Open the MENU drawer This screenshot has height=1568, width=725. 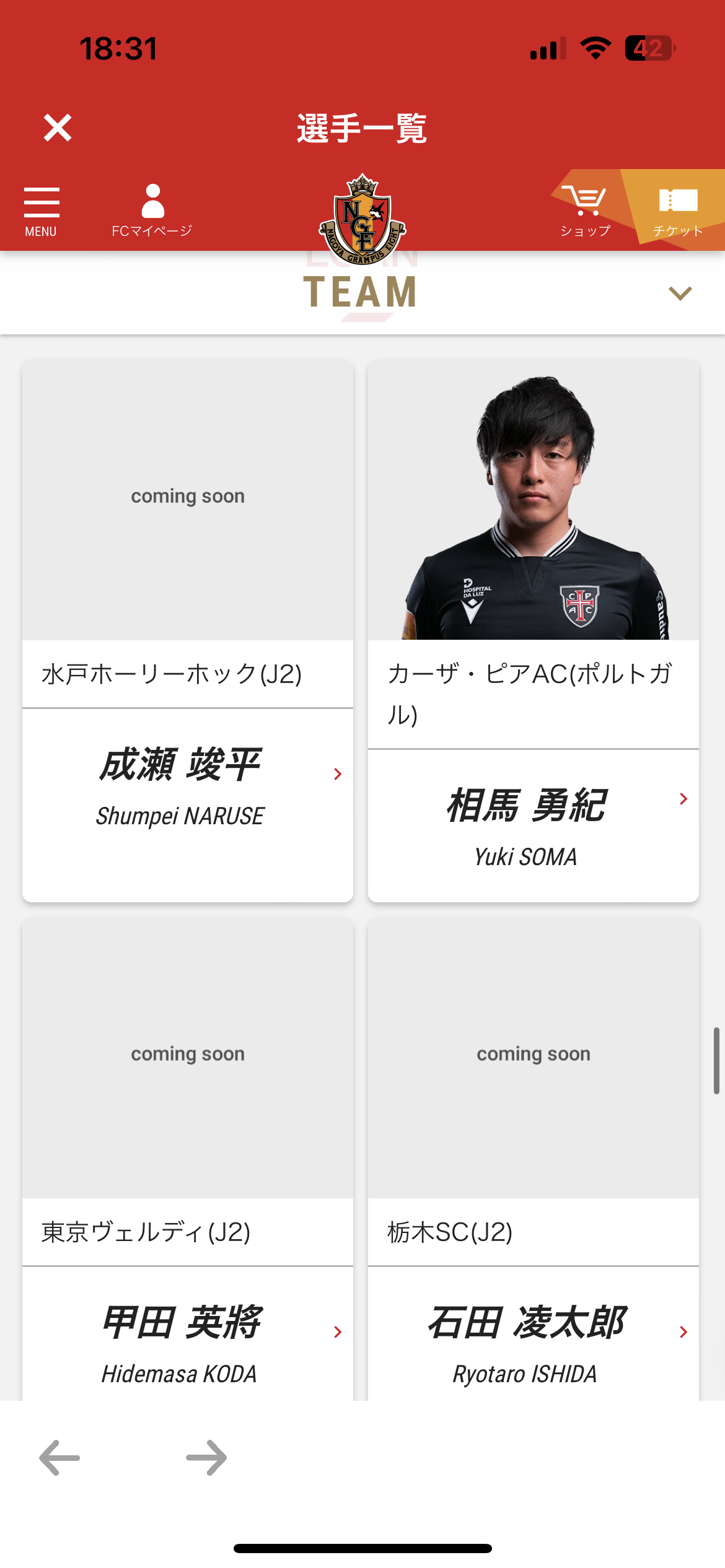pos(42,212)
